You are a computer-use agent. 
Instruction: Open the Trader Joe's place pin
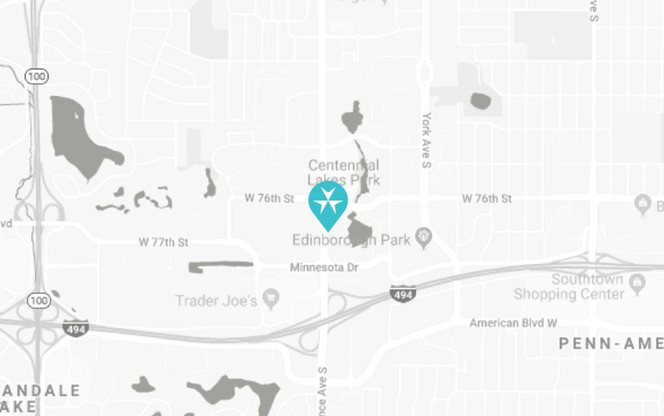click(x=271, y=300)
